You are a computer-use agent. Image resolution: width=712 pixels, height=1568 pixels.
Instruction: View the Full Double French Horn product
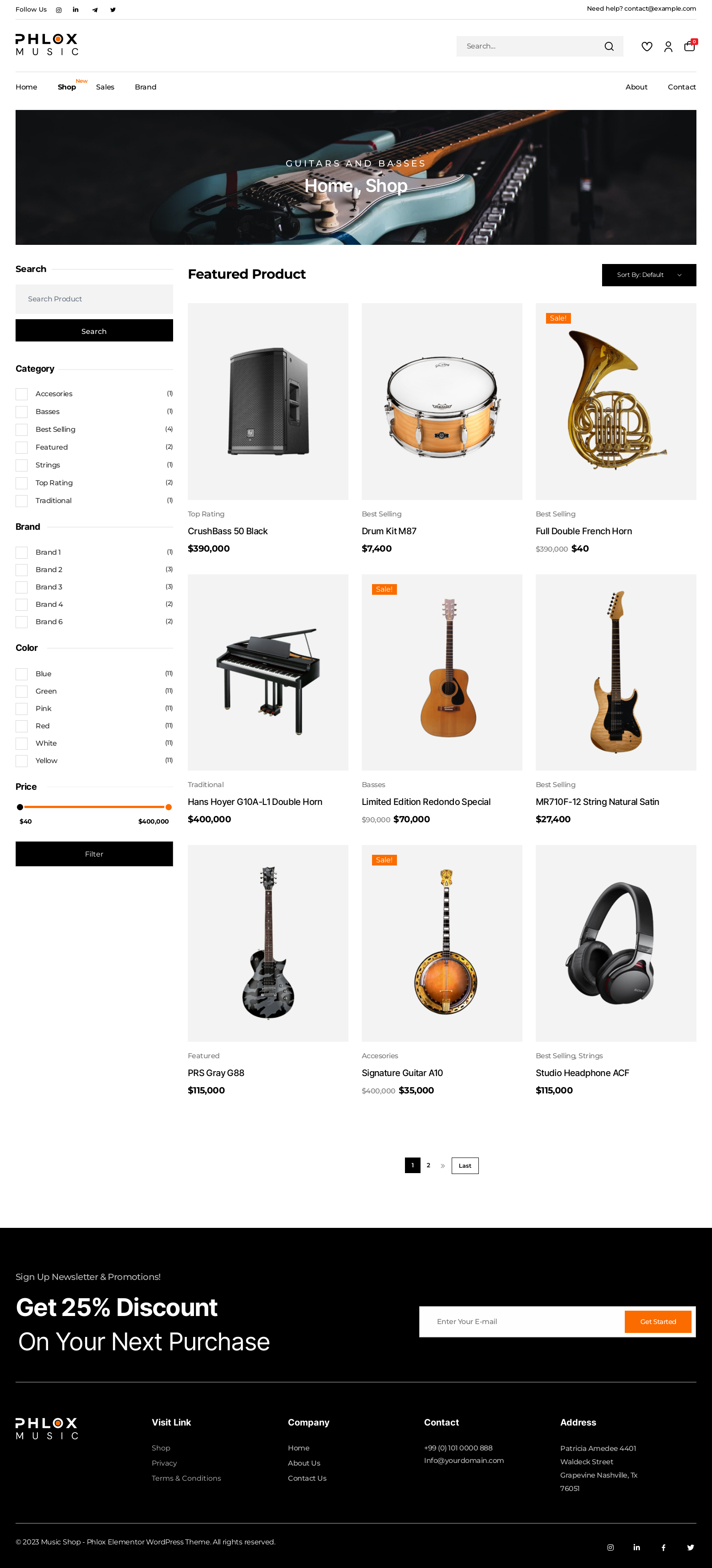click(x=583, y=532)
